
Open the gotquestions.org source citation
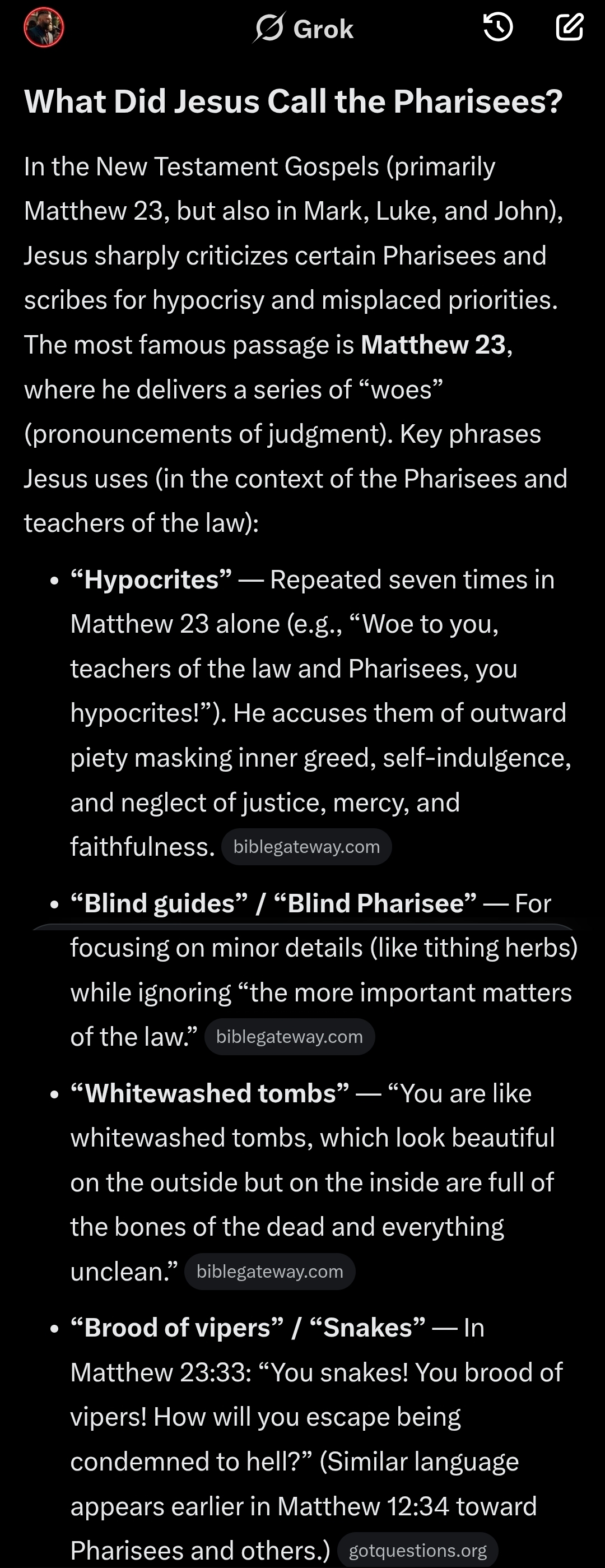pos(417,1550)
